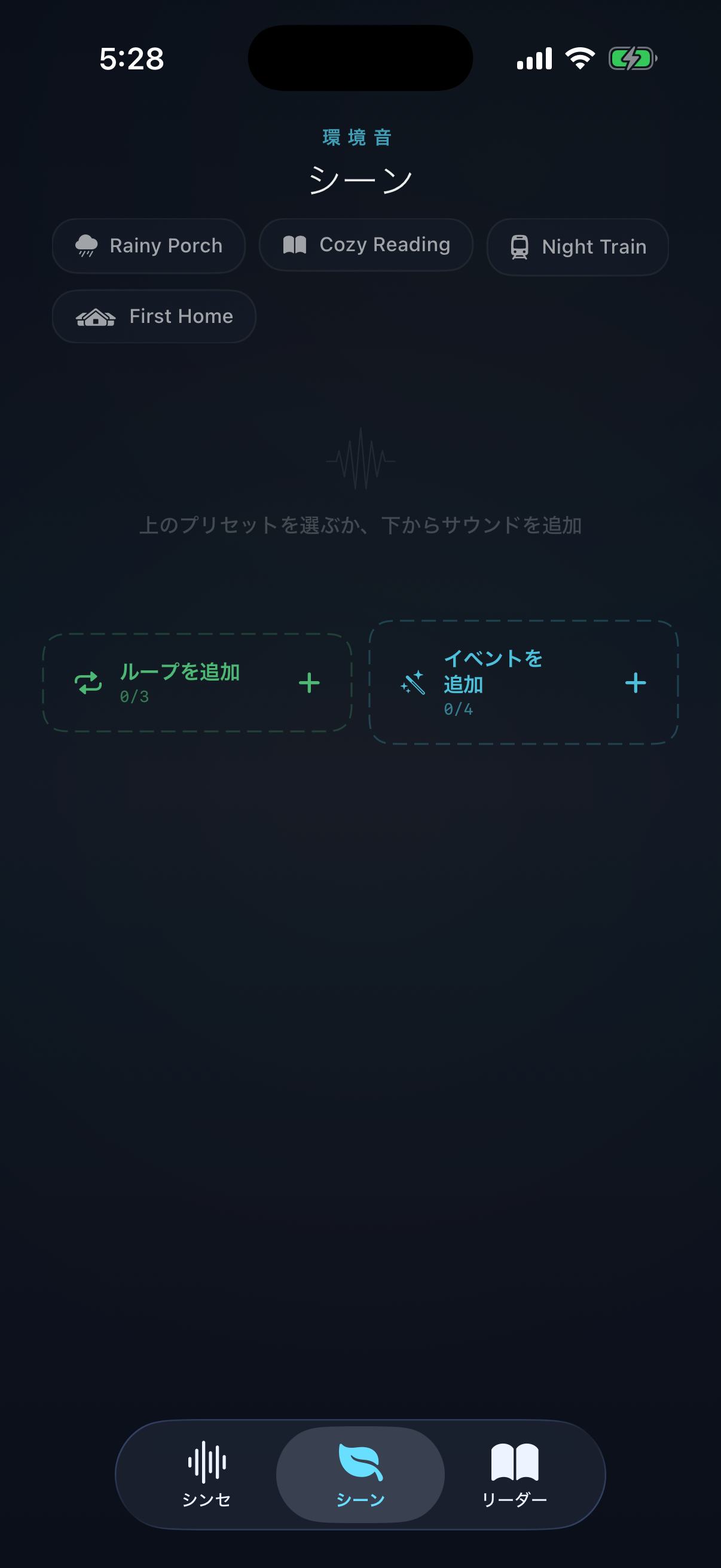The width and height of the screenshot is (721, 1568).
Task: Click the house icon on First Home
Action: [95, 316]
